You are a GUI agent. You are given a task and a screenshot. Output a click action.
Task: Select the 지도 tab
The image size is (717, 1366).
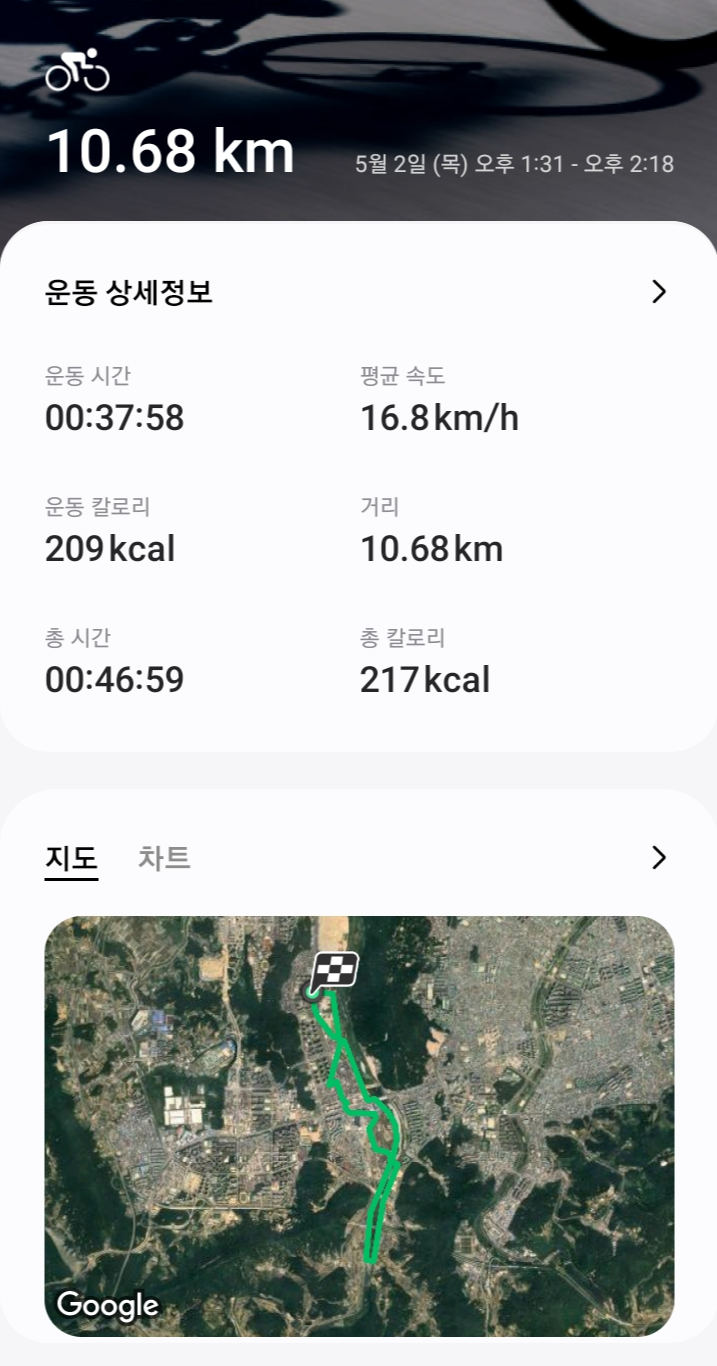(x=71, y=858)
